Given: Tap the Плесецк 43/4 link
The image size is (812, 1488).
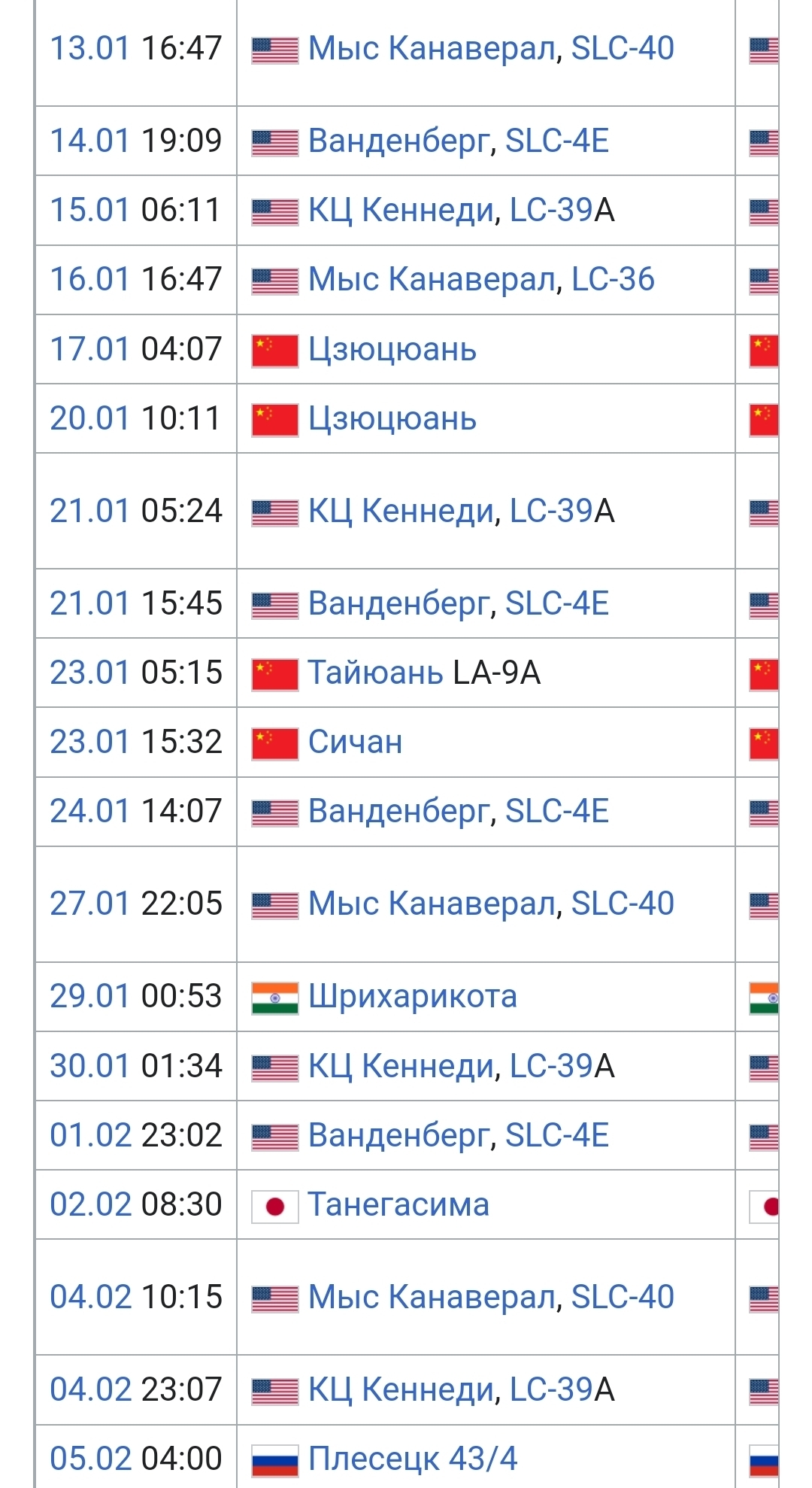Looking at the screenshot, I should [413, 1459].
